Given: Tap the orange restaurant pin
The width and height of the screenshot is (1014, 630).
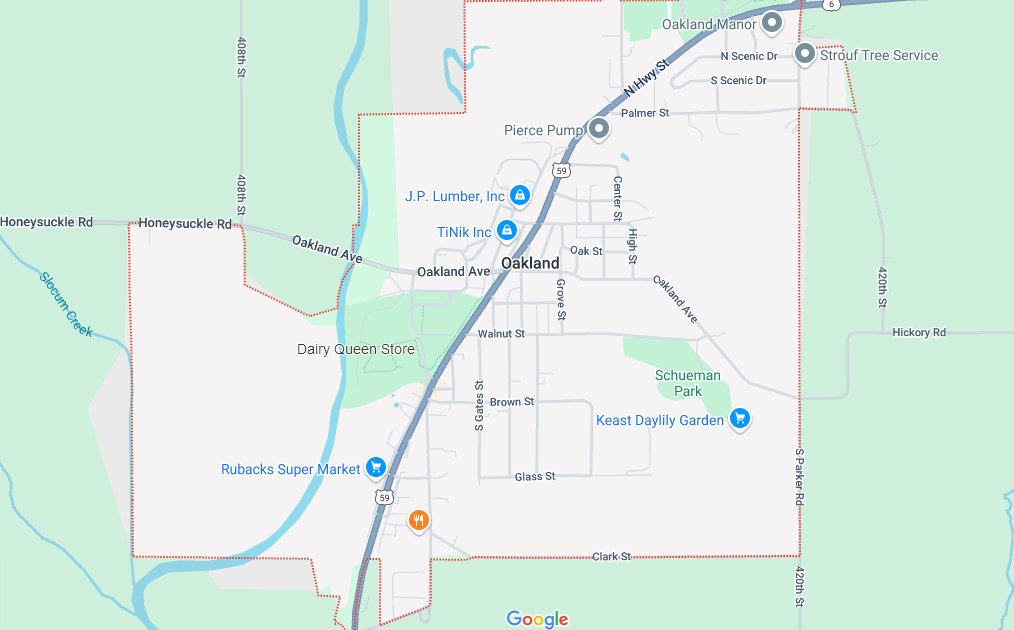Looking at the screenshot, I should tap(419, 520).
